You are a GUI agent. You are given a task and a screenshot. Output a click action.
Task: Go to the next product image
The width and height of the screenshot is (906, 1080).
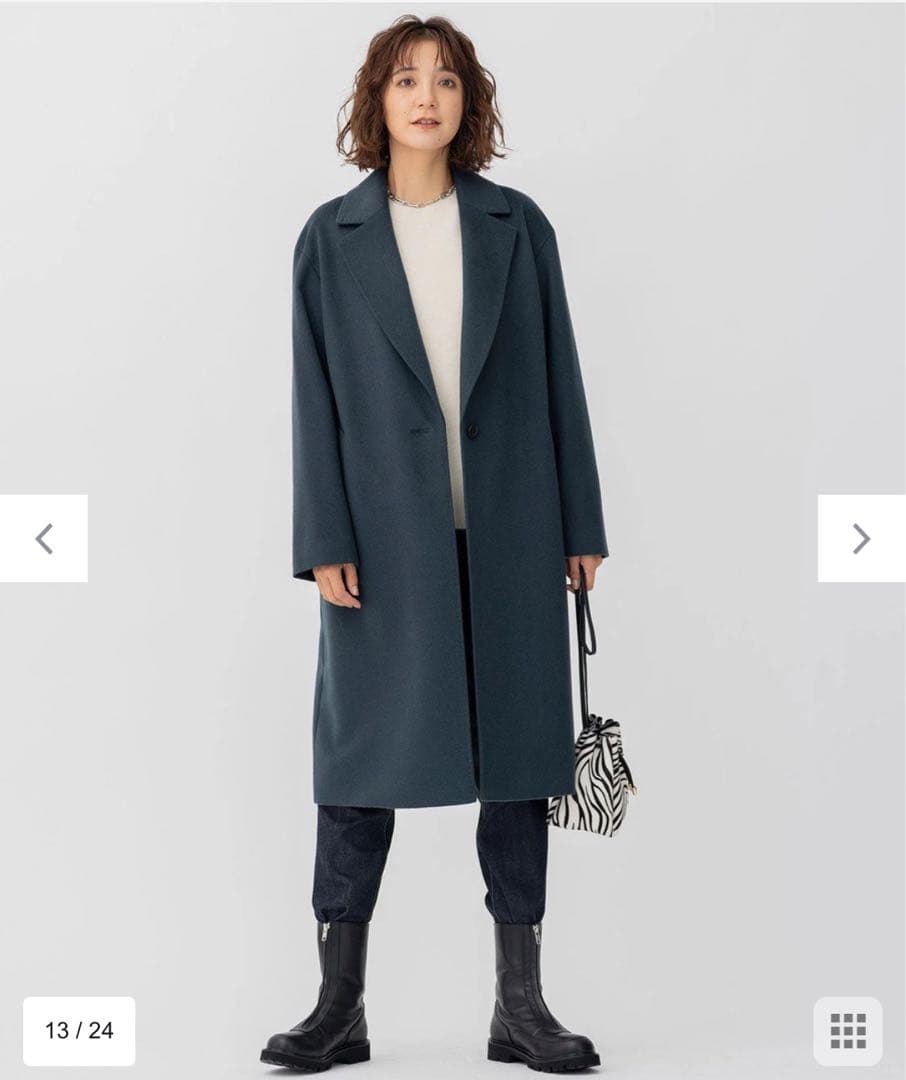coord(861,538)
